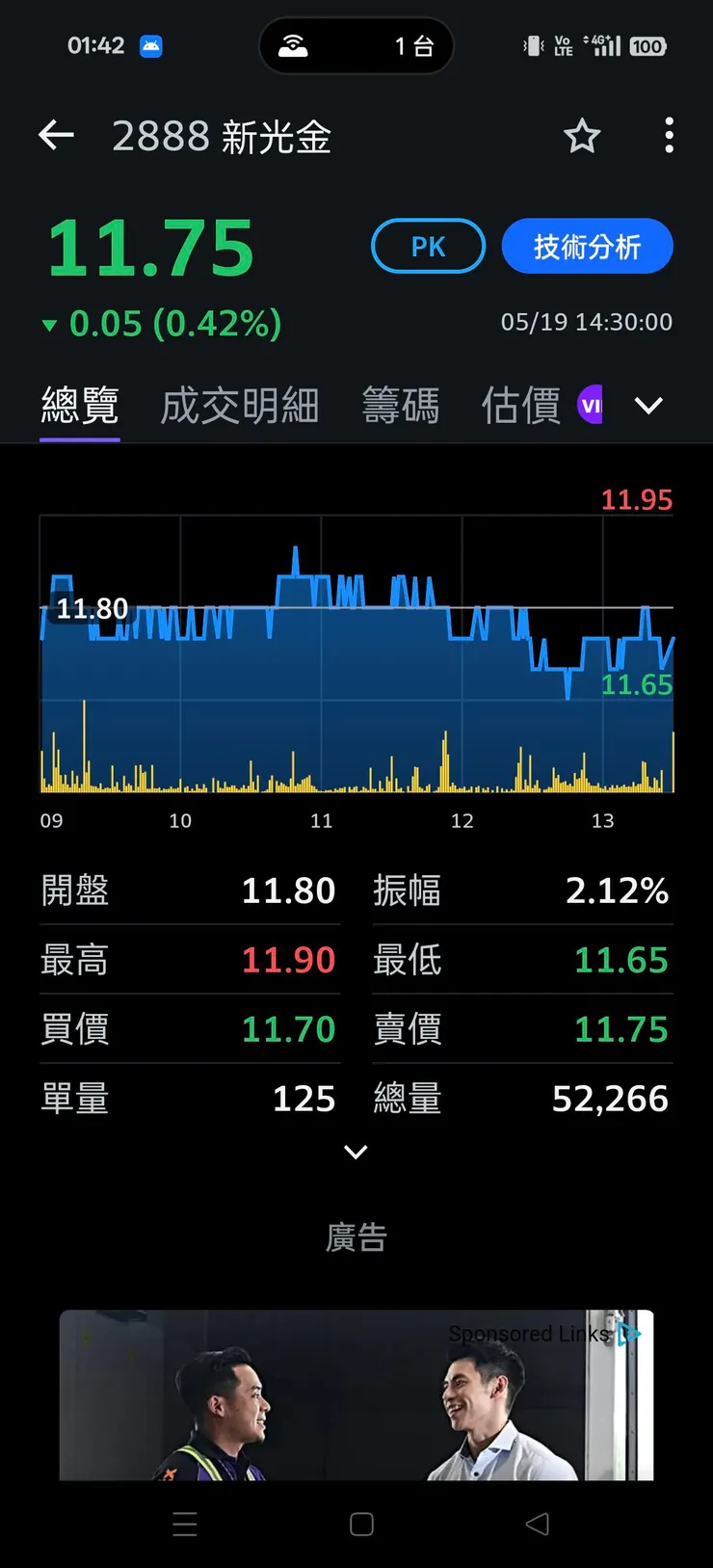The width and height of the screenshot is (713, 1568).
Task: Tap the Wi-Fi hotspot icon in status bar
Action: [296, 44]
